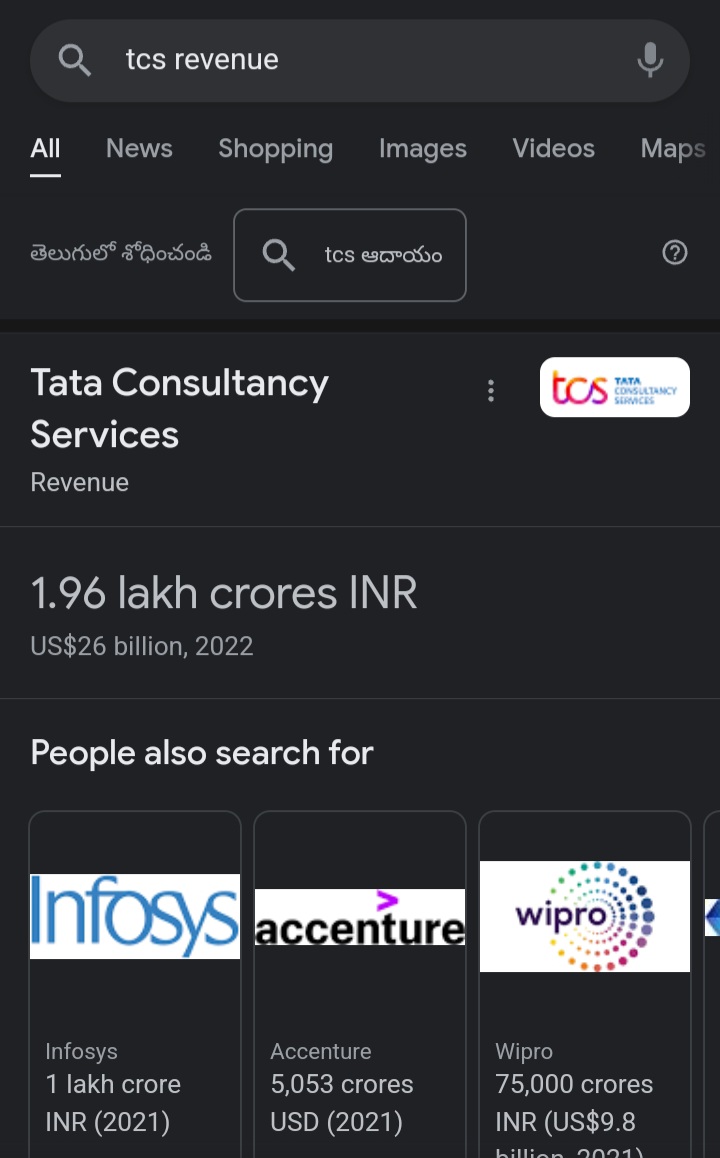This screenshot has width=720, height=1158.
Task: Open the Accenture revenue card
Action: (x=360, y=984)
